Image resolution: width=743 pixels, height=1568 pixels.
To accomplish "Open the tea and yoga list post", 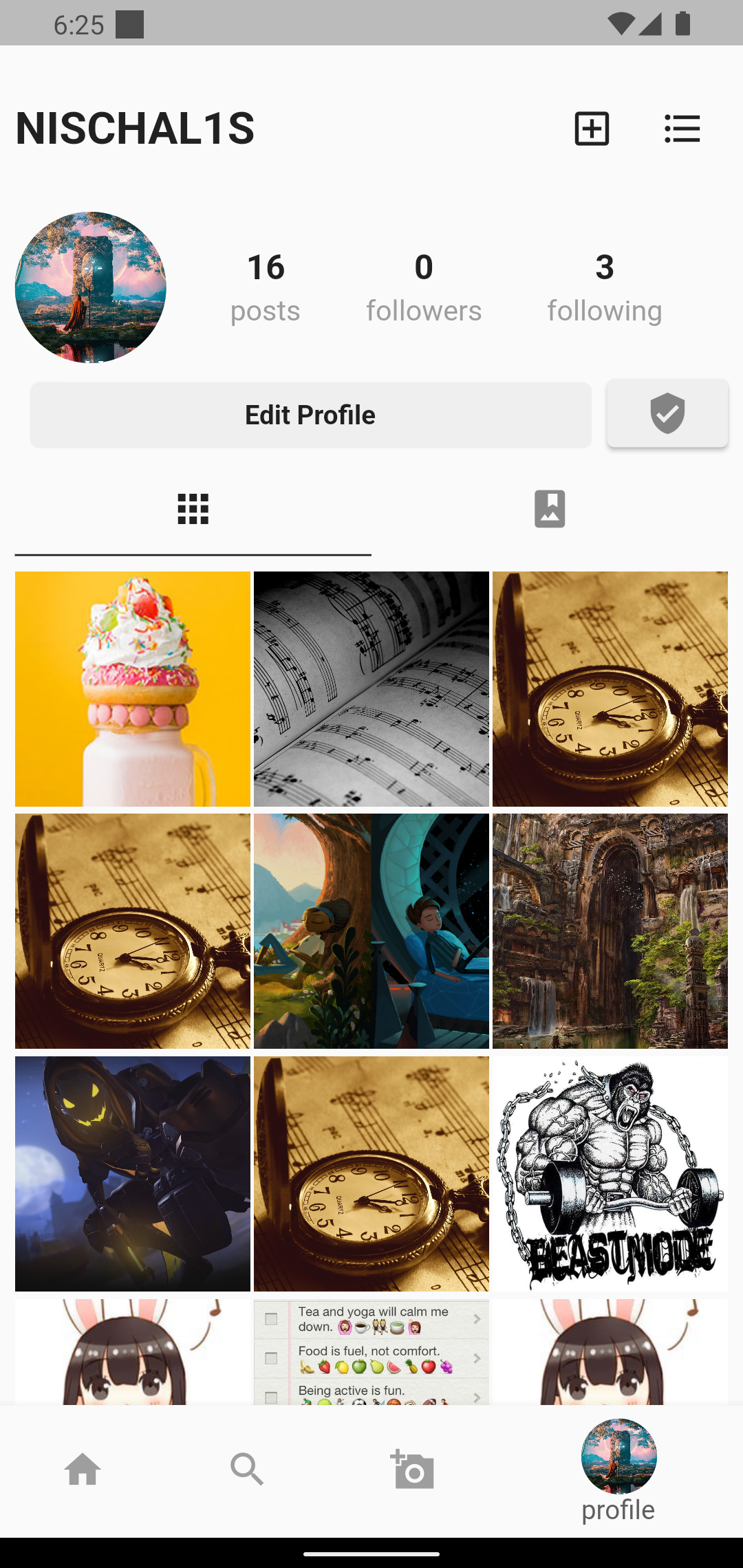I will click(x=371, y=1351).
